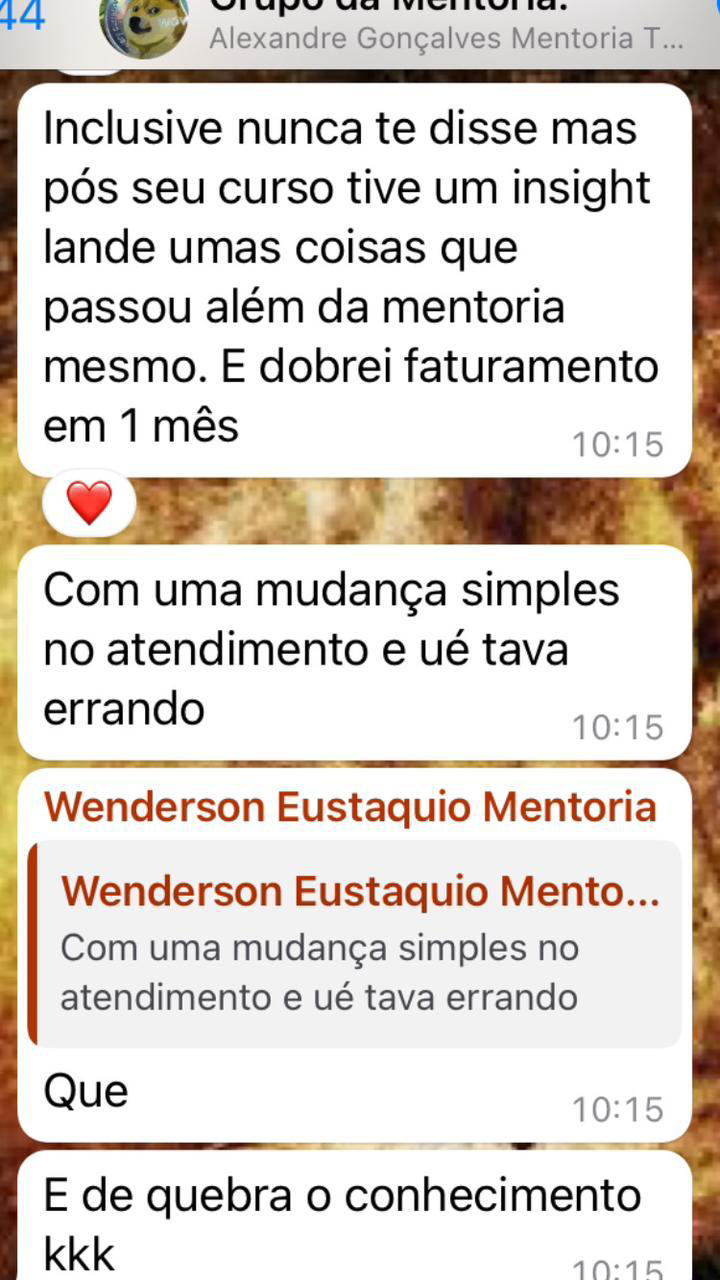
Task: Go back to chats showing 44 unread
Action: tap(22, 16)
